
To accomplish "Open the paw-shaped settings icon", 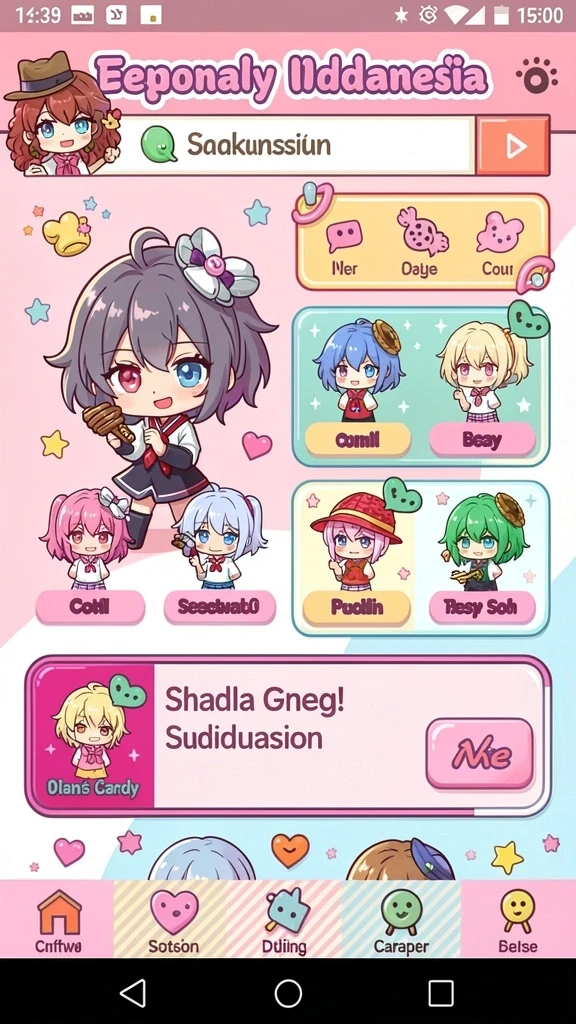I will 537,76.
